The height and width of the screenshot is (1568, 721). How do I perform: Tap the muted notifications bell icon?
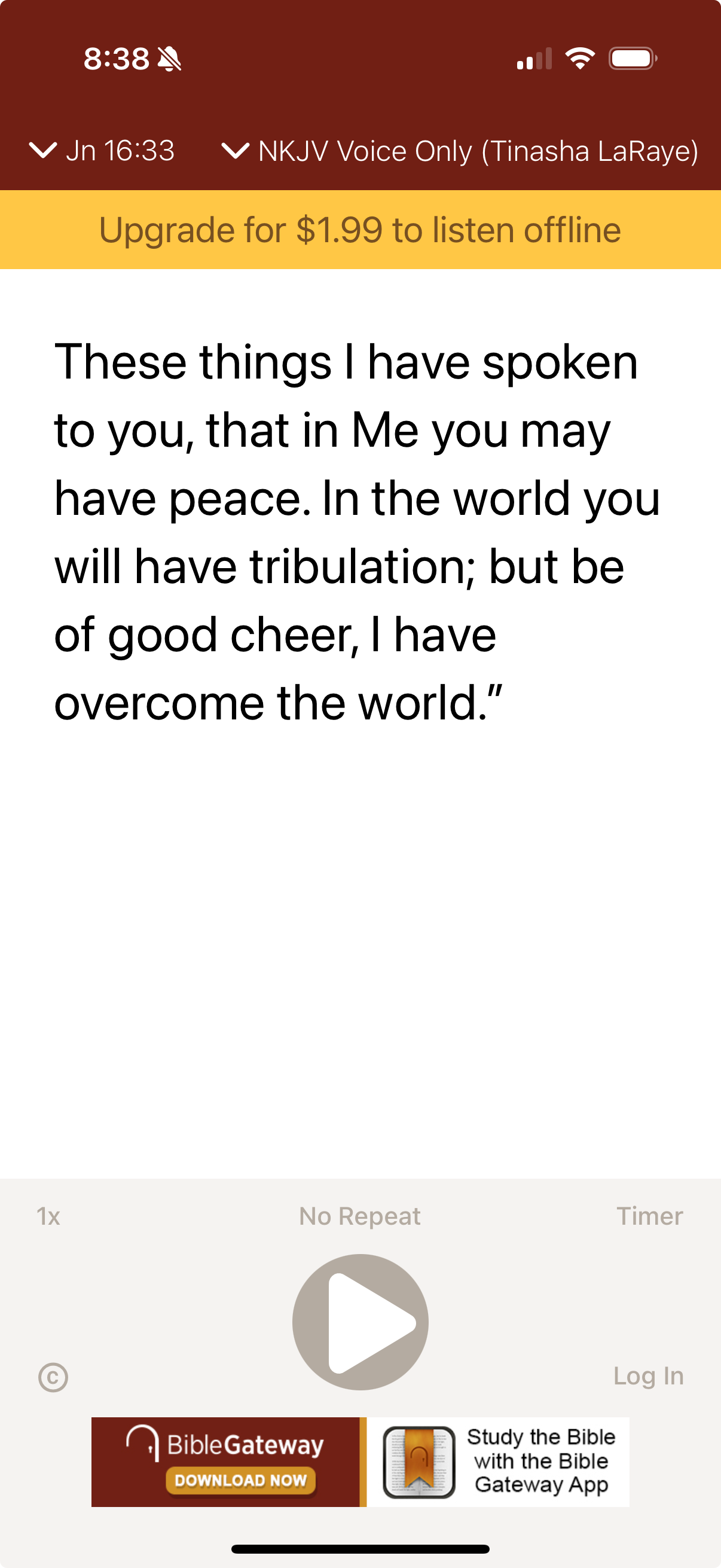coord(169,59)
